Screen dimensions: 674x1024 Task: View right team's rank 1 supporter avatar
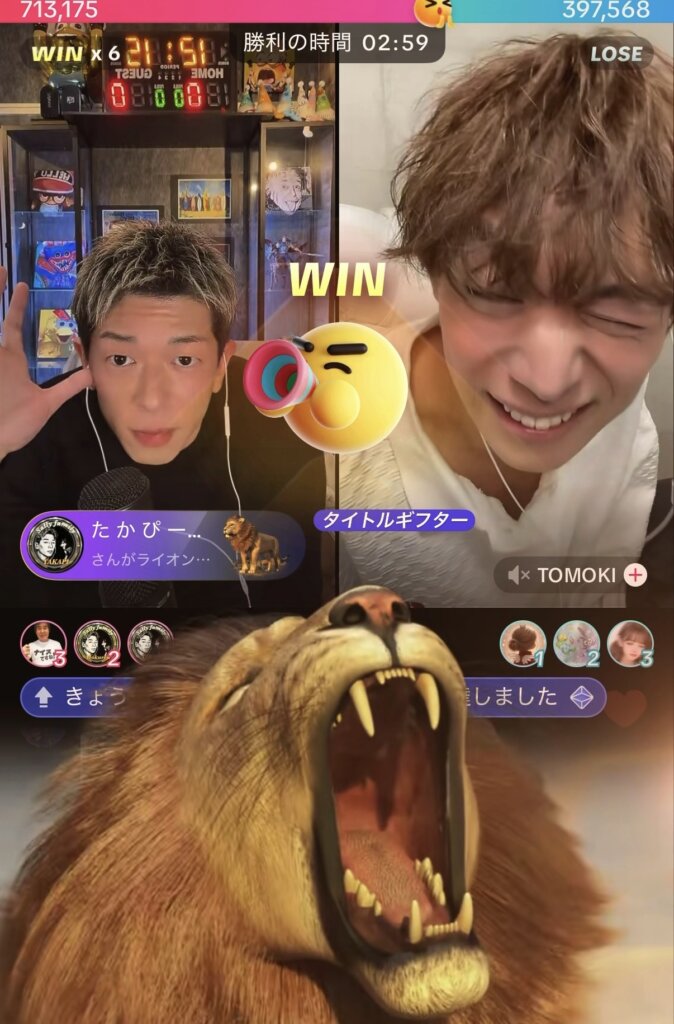click(522, 644)
